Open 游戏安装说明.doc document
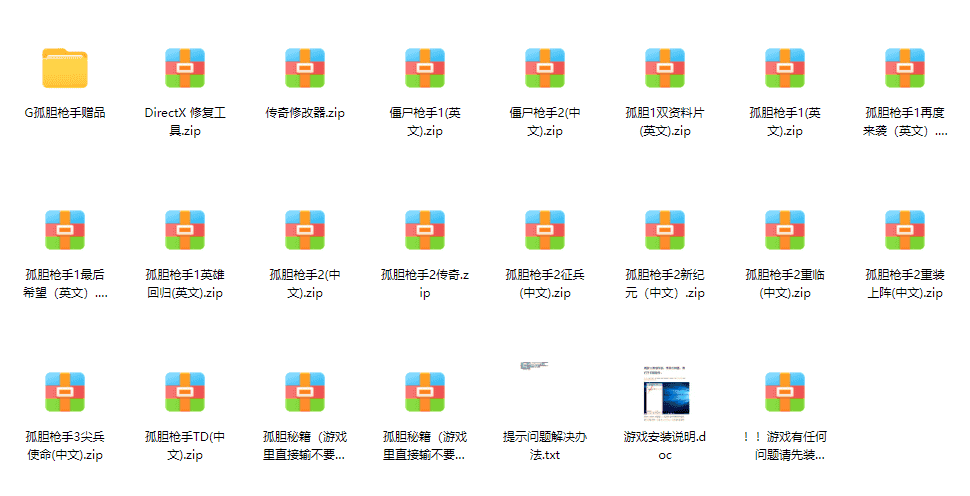The image size is (970, 496). (x=665, y=392)
